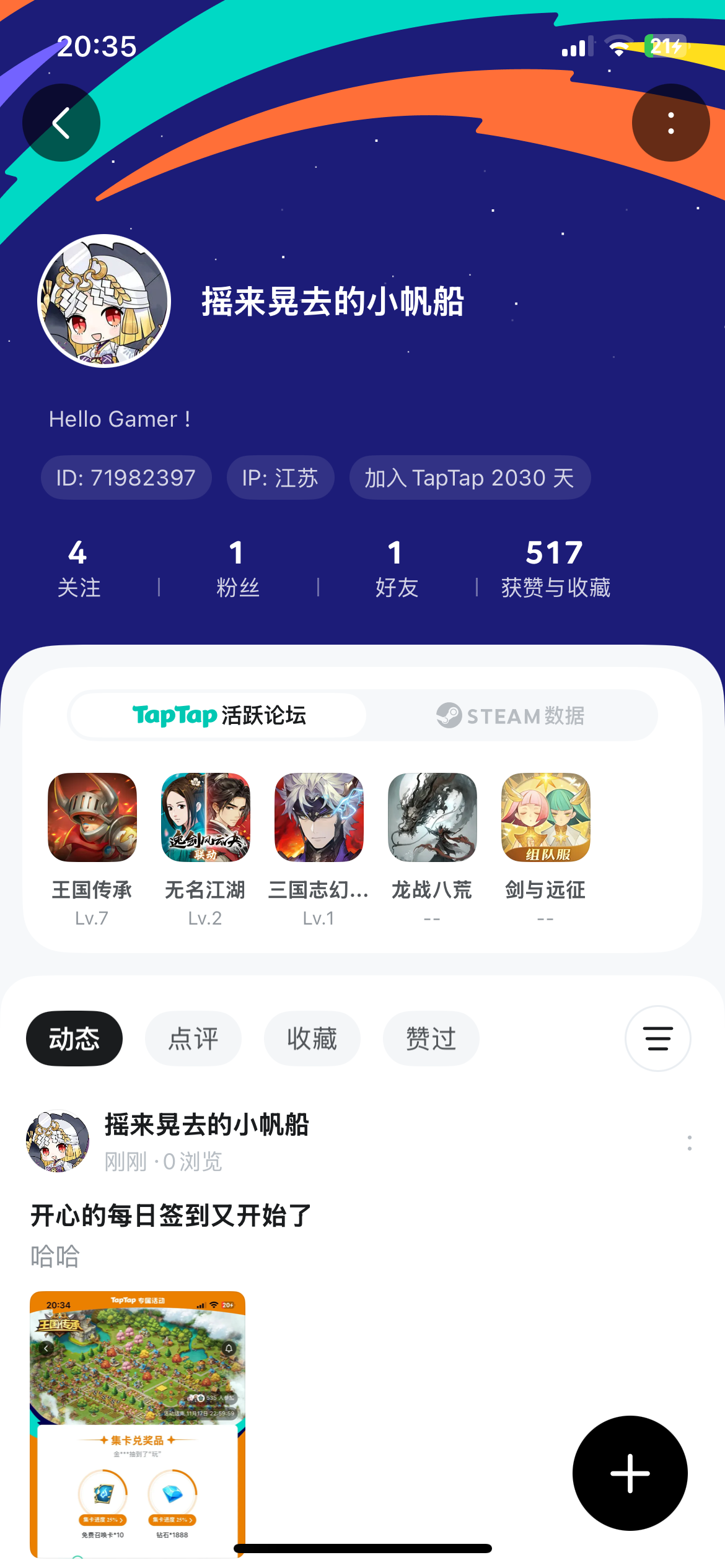Open the 剑与远征 game forum icon
The image size is (725, 1568).
546,819
